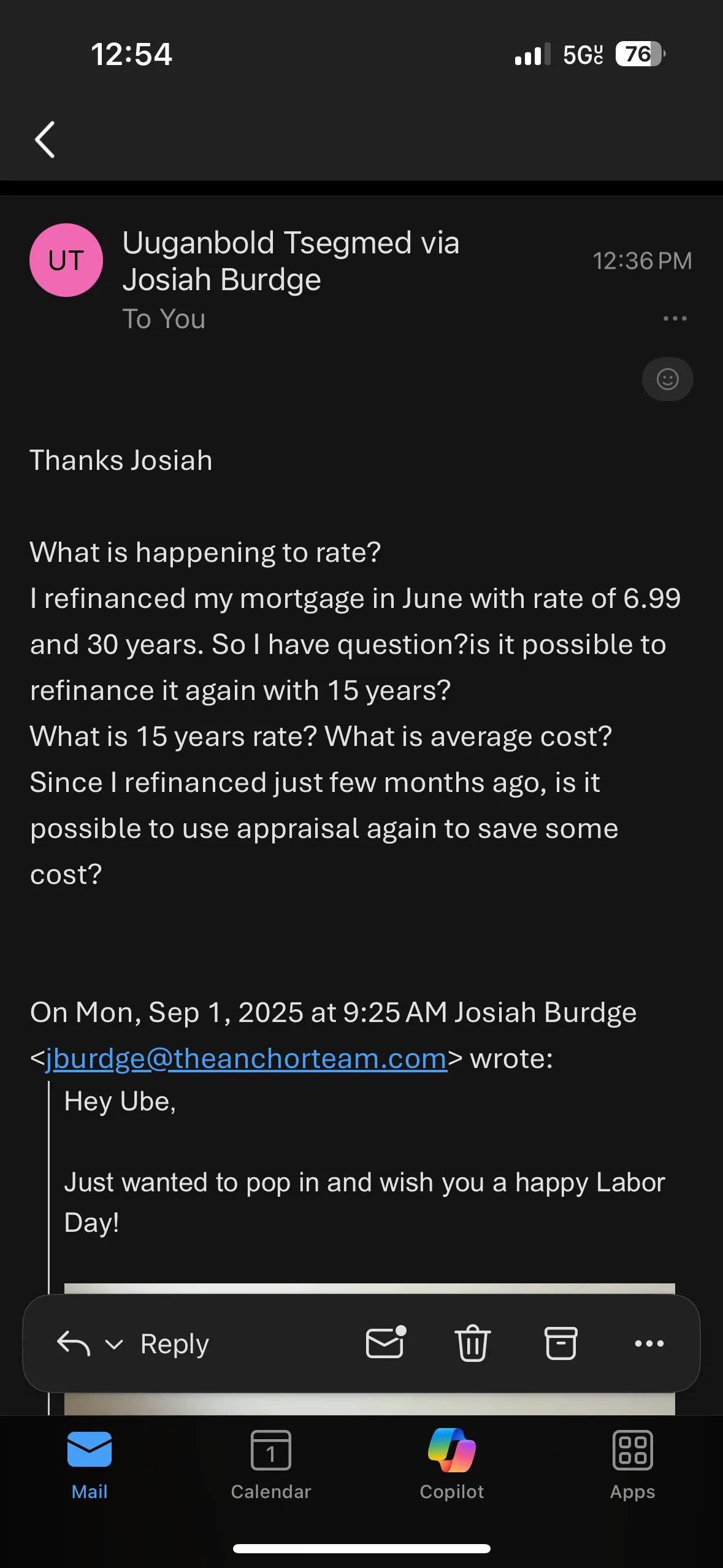React to the email with an emoji
Viewport: 723px width, 1568px height.
click(x=667, y=379)
